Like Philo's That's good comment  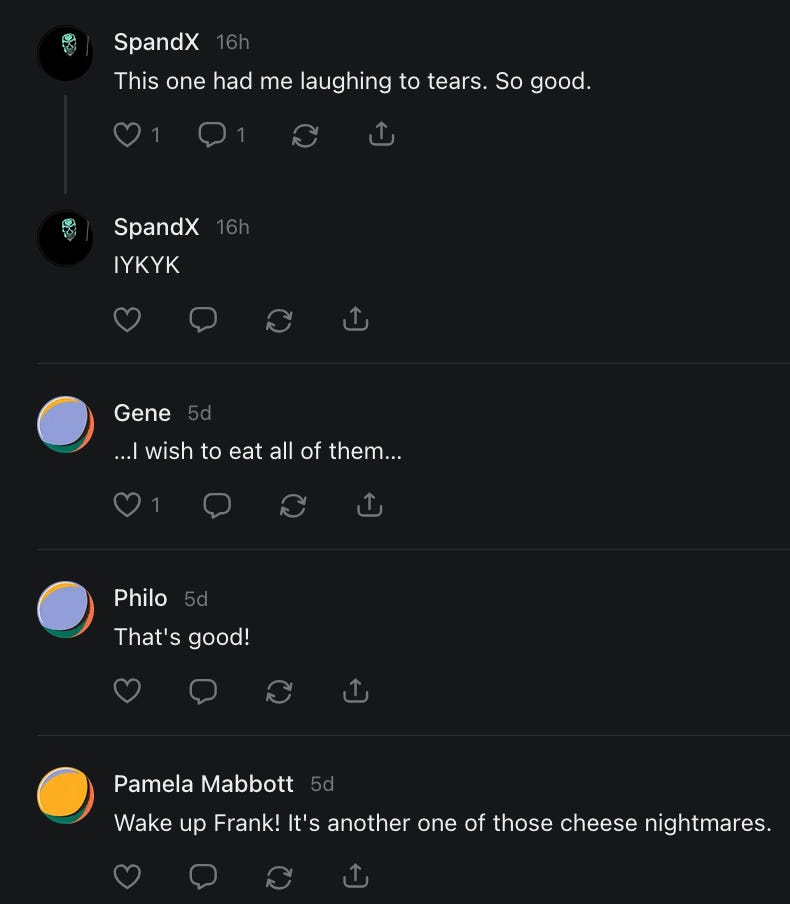click(127, 691)
